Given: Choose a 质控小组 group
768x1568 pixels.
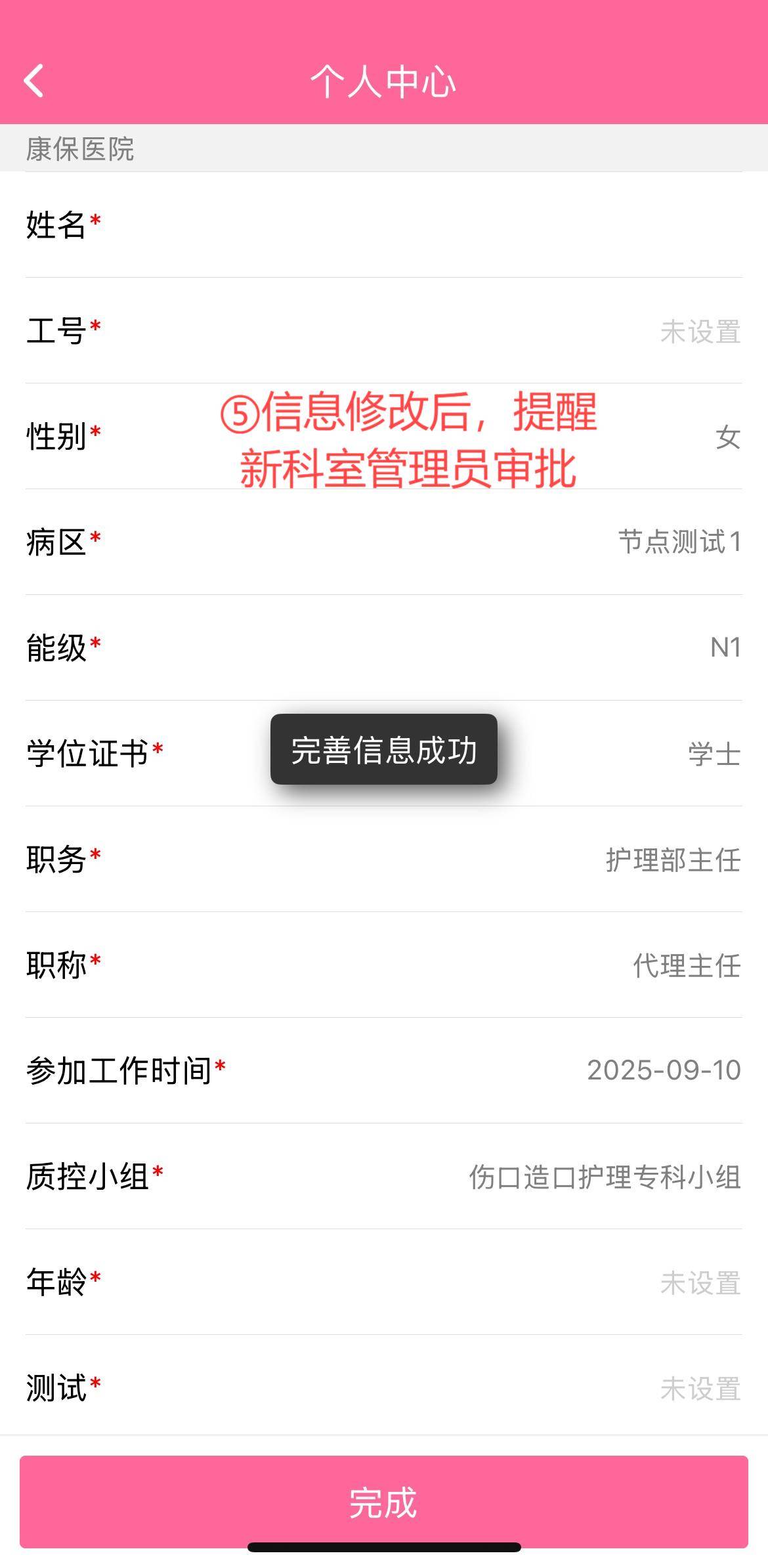Looking at the screenshot, I should (604, 1177).
